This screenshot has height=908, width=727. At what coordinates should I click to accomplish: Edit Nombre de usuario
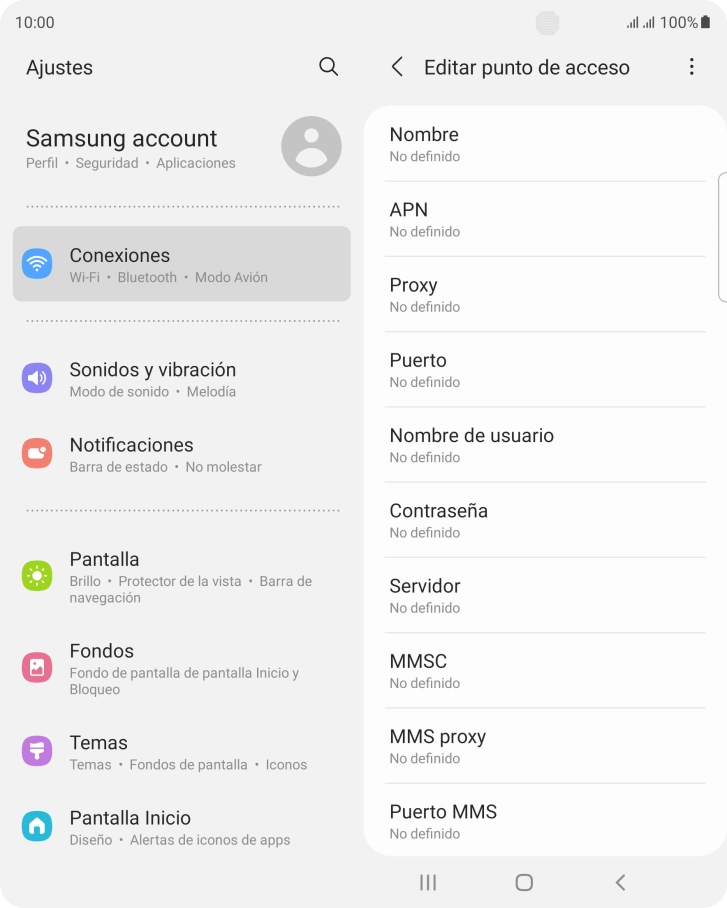point(545,444)
